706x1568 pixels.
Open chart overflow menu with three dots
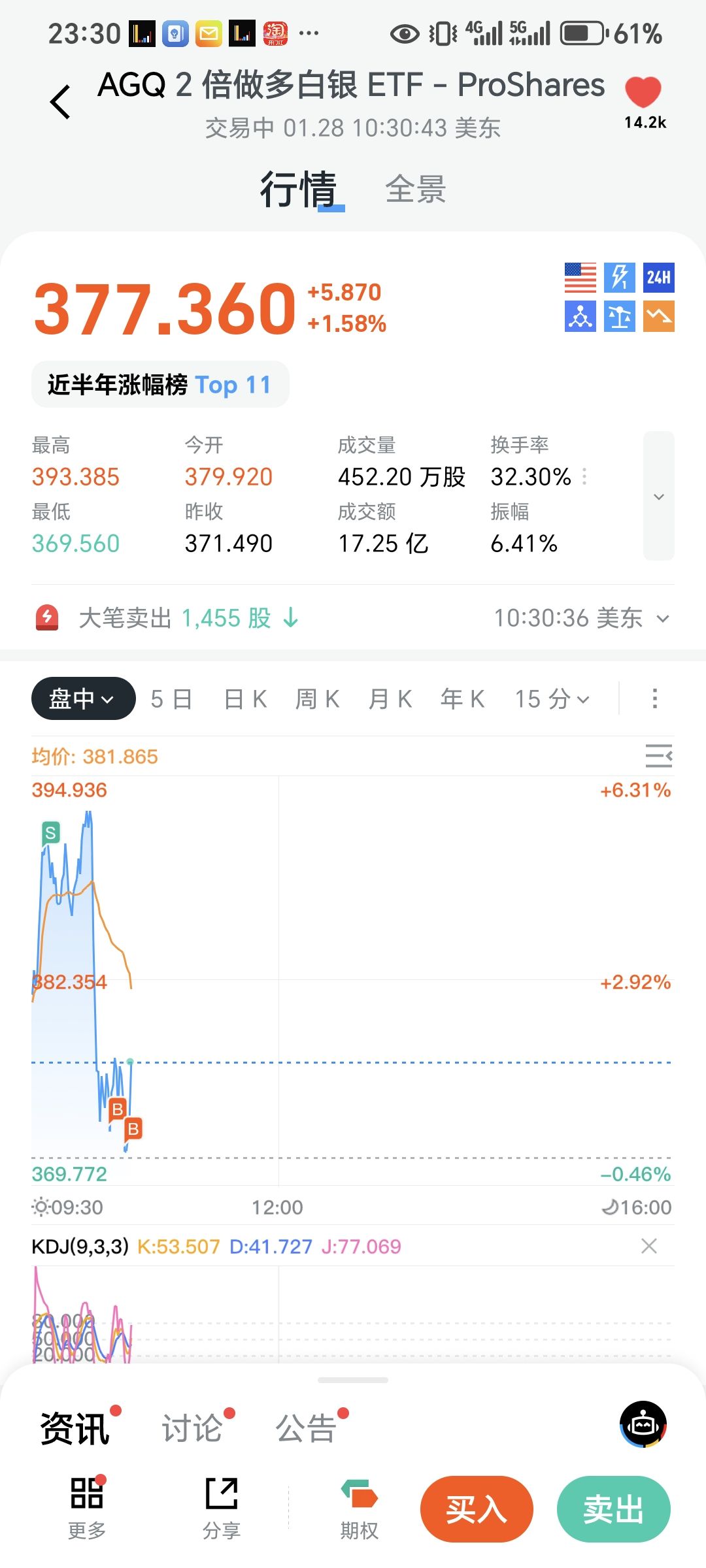coord(654,698)
